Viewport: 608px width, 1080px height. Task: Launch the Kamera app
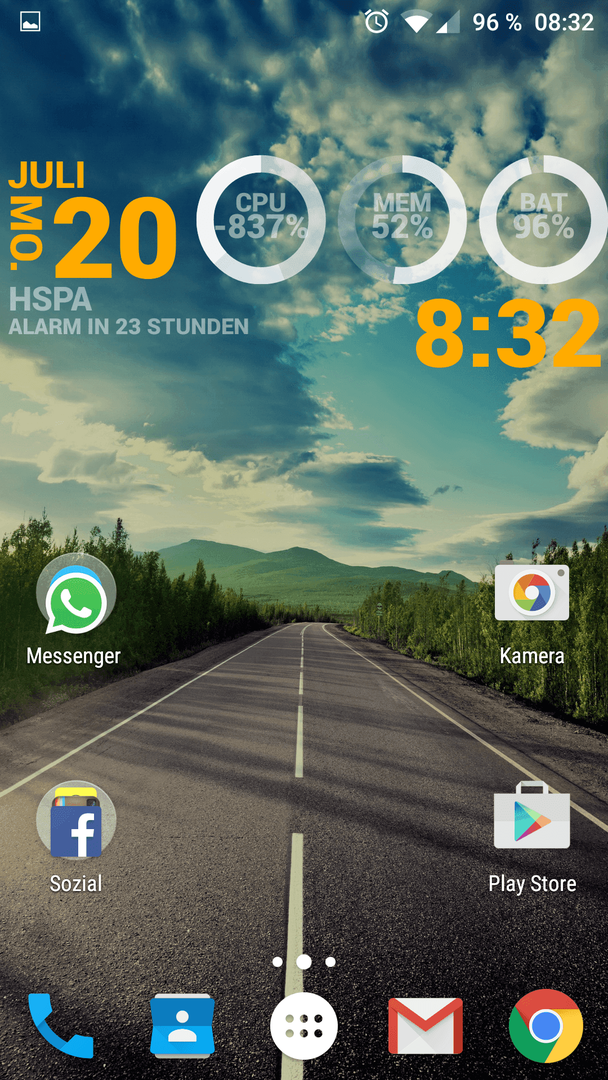click(532, 596)
